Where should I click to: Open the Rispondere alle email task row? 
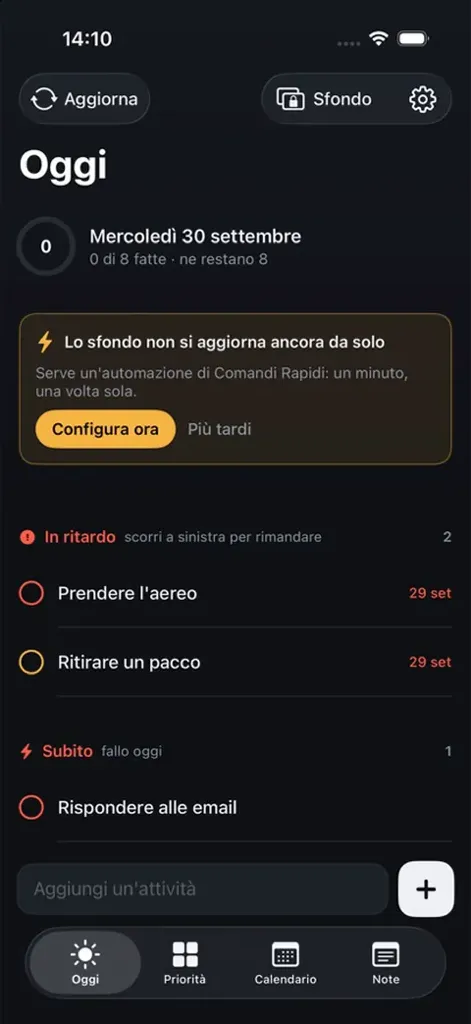click(x=235, y=808)
